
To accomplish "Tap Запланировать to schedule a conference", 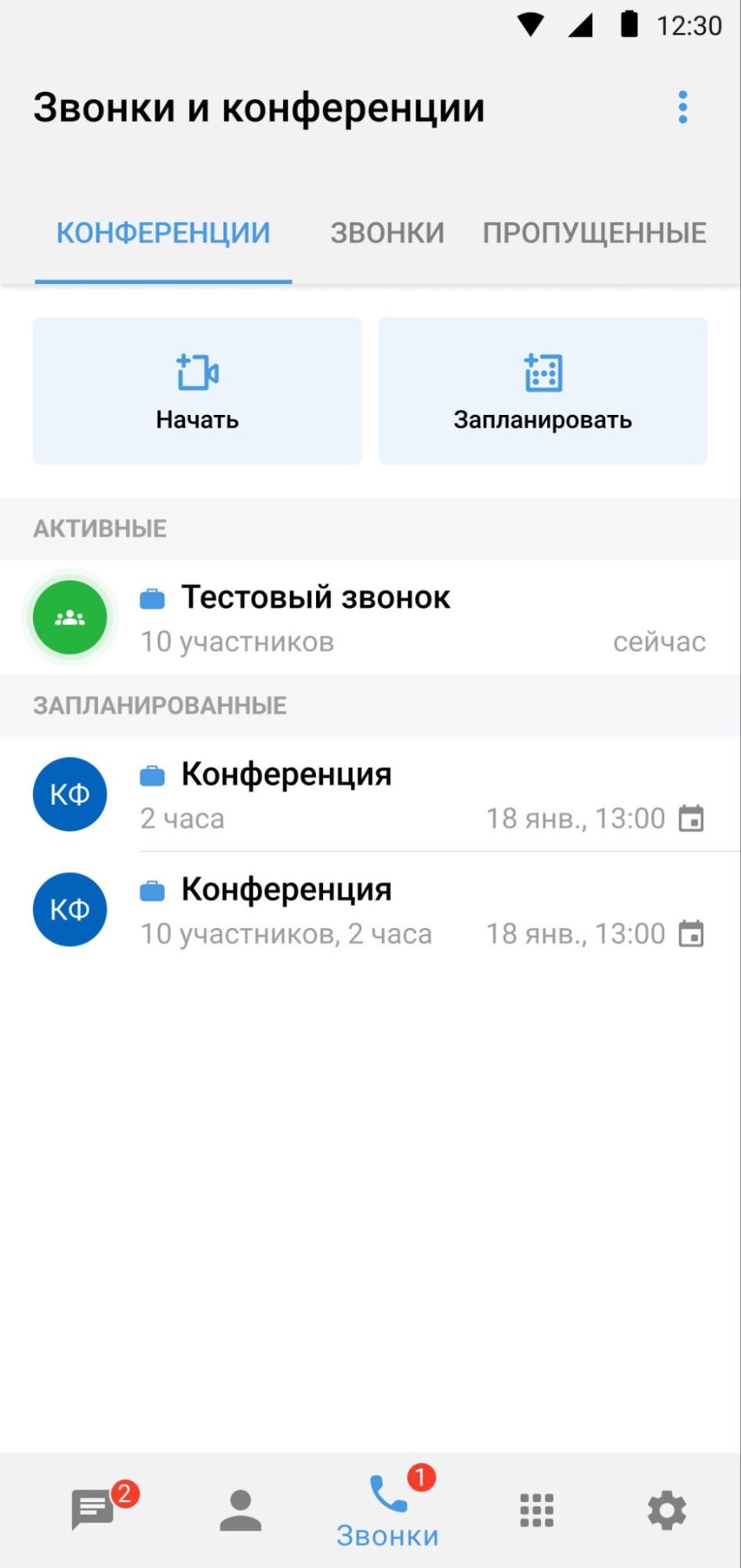I will click(543, 391).
